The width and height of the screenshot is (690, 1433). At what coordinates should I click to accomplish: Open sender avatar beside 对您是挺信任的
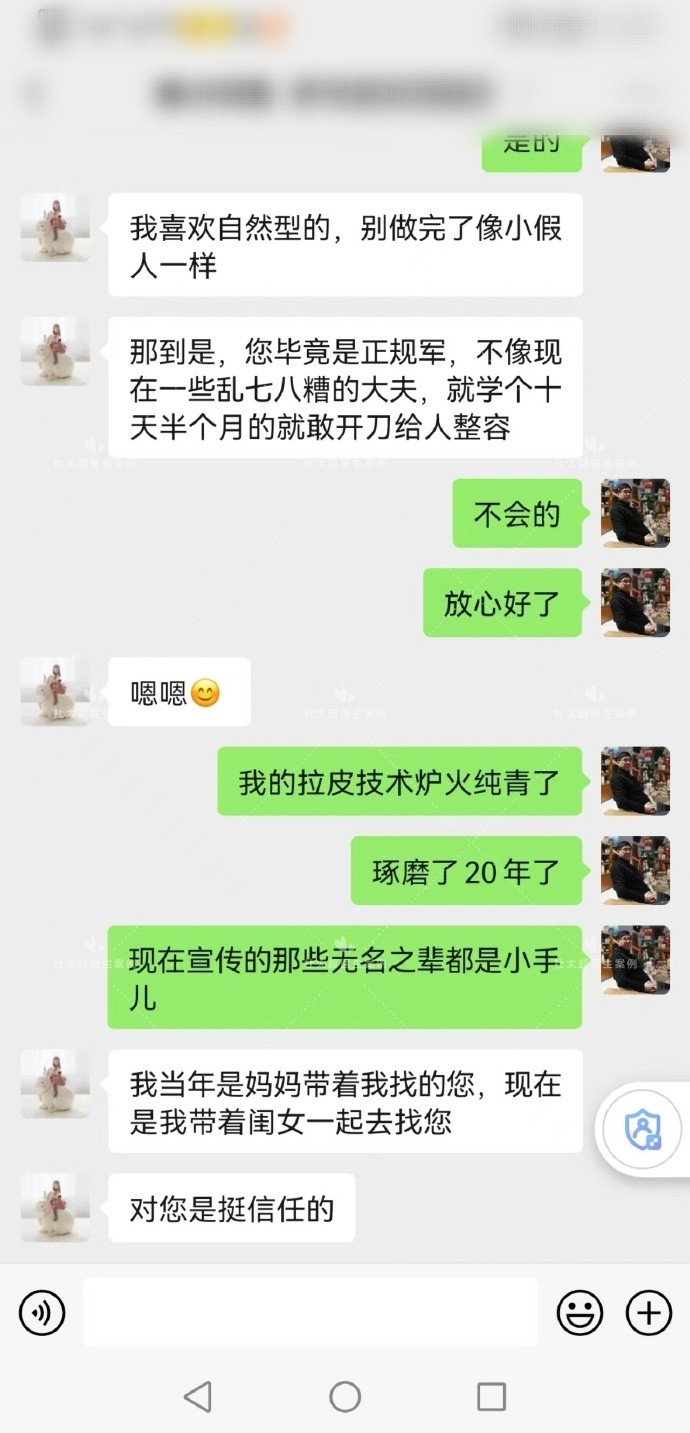point(55,1208)
